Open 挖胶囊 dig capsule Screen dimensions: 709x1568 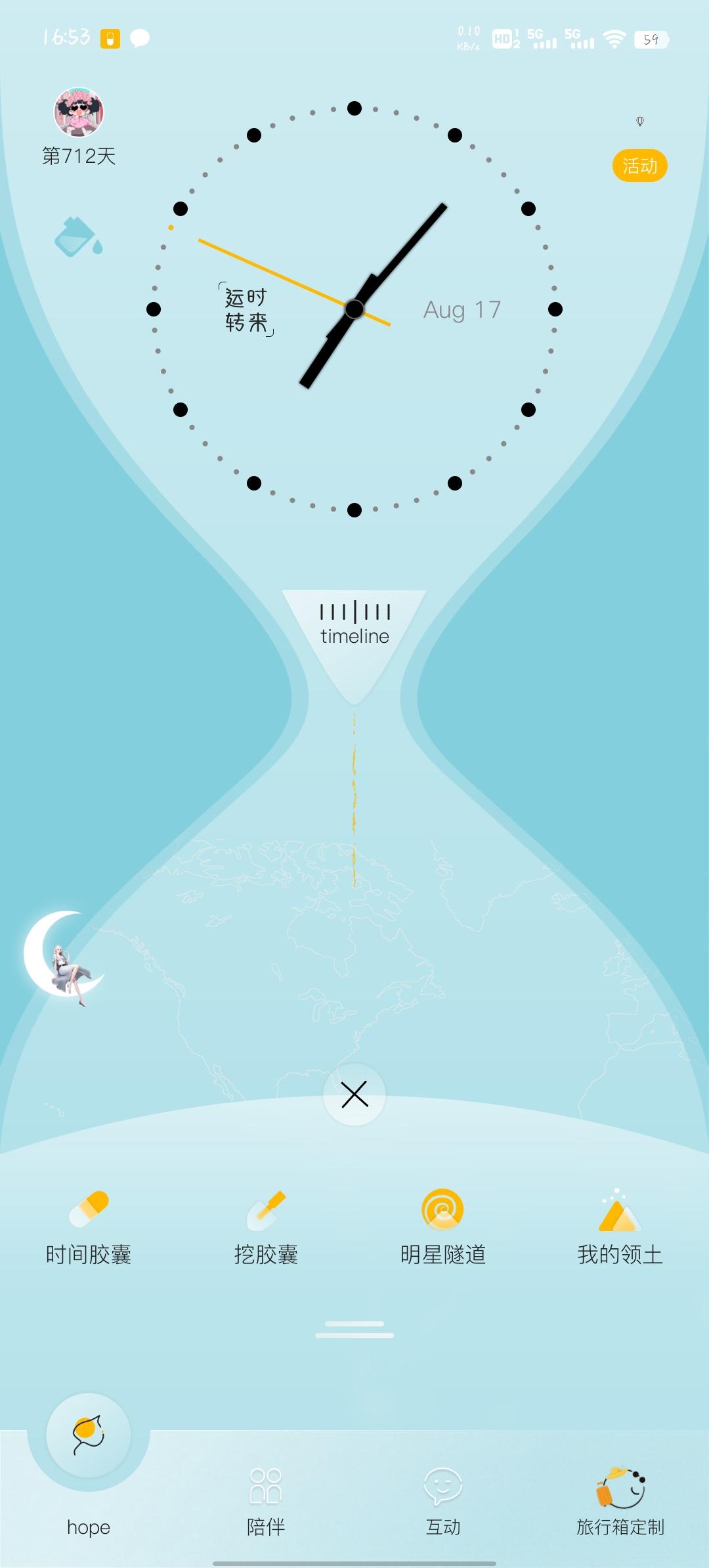pos(266,1228)
